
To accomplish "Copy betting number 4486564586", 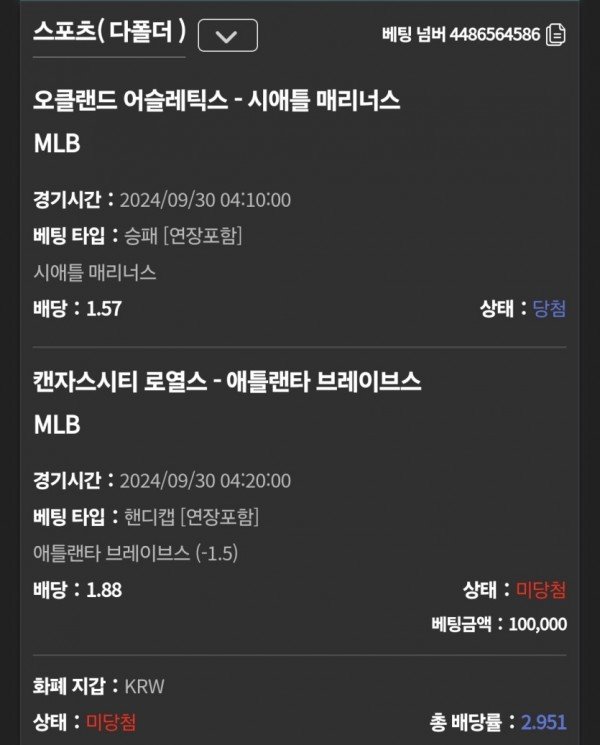I will point(556,35).
